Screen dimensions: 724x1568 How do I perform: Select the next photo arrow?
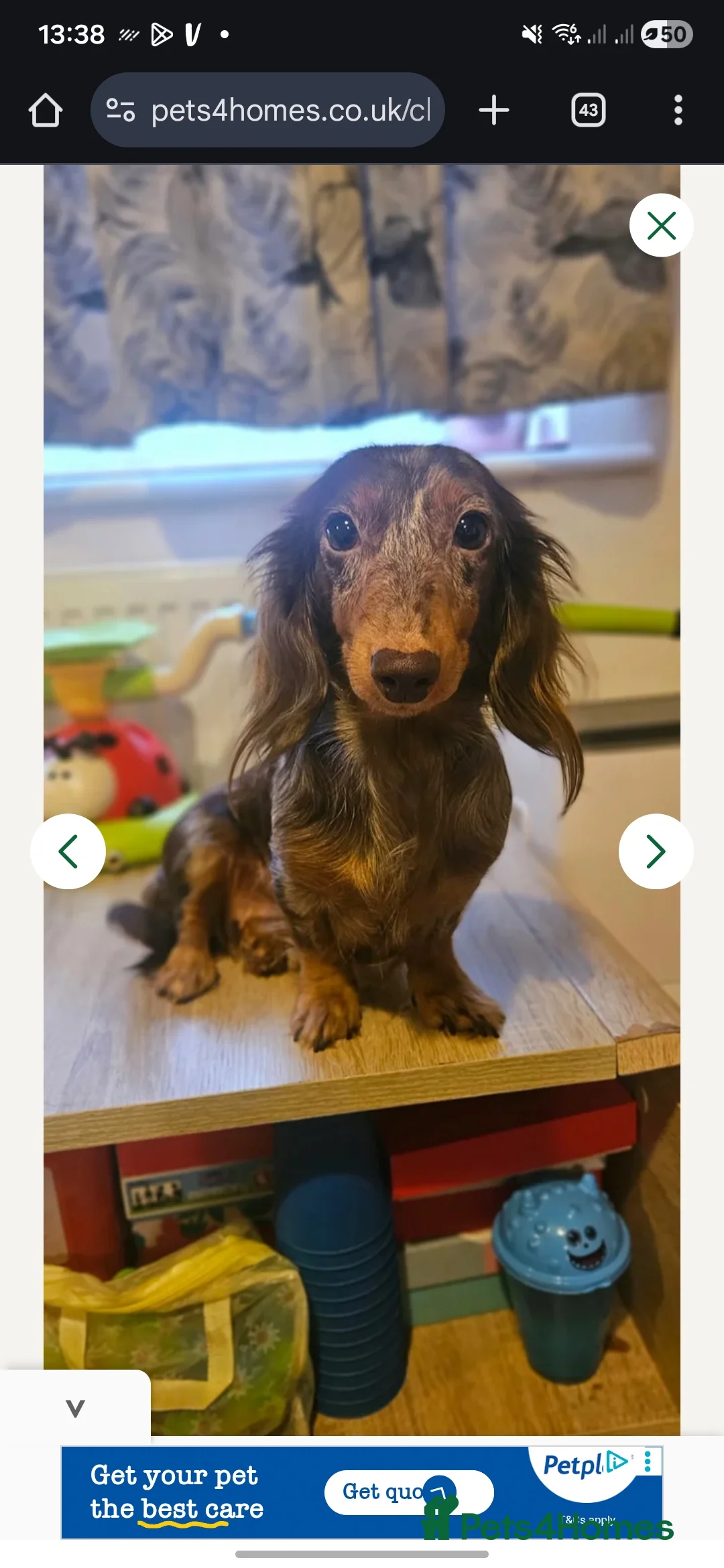[656, 851]
